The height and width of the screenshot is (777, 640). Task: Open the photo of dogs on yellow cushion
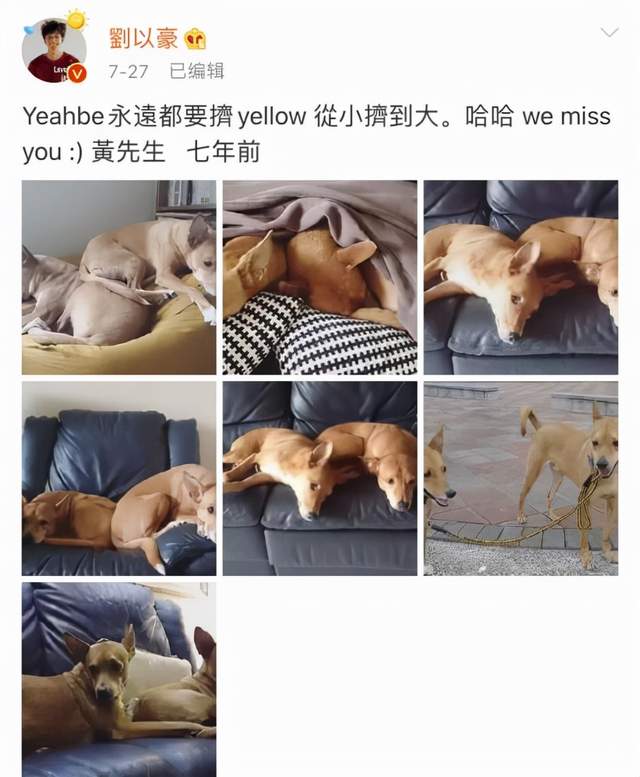(x=119, y=277)
